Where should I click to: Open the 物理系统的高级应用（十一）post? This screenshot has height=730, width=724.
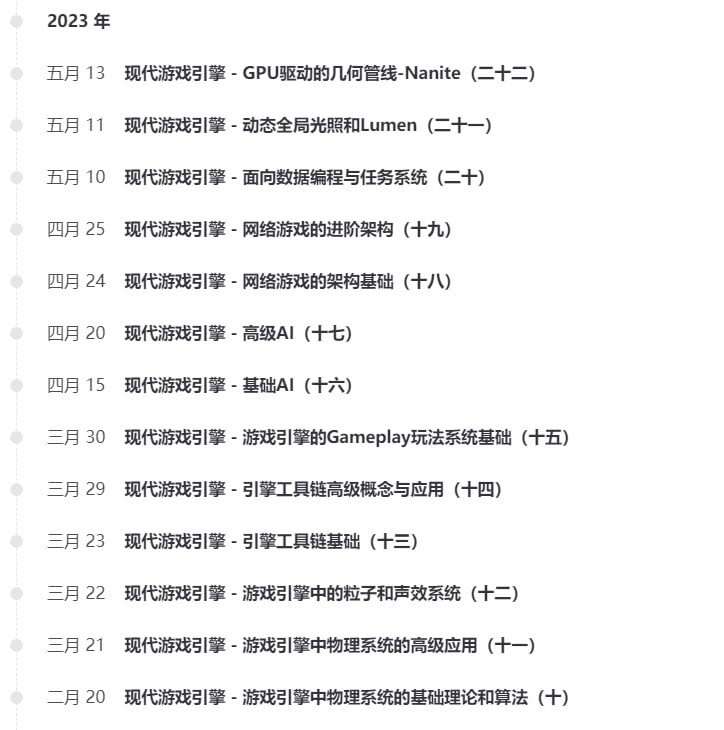click(330, 645)
